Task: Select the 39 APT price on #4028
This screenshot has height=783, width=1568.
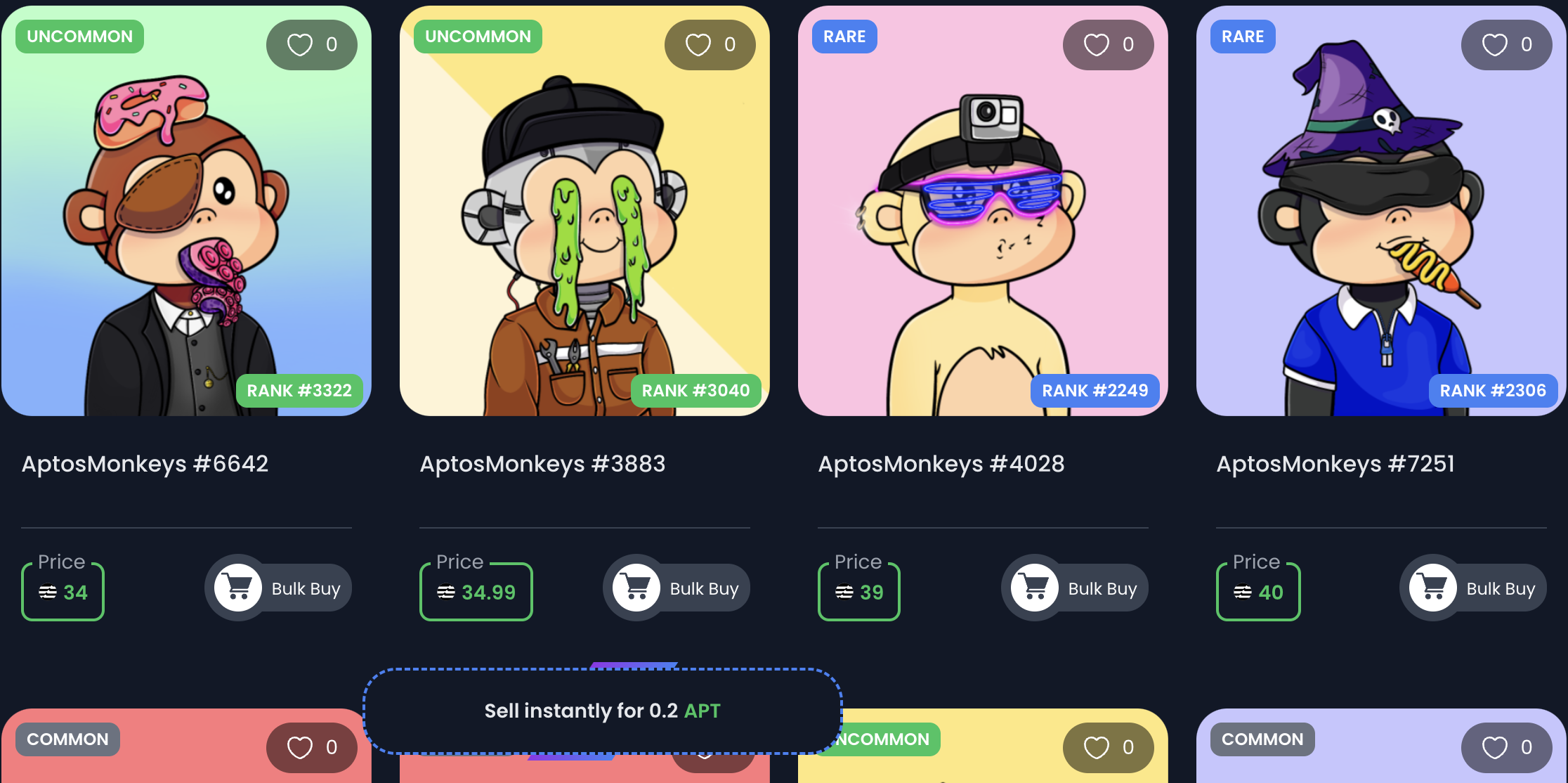Action: coord(859,593)
